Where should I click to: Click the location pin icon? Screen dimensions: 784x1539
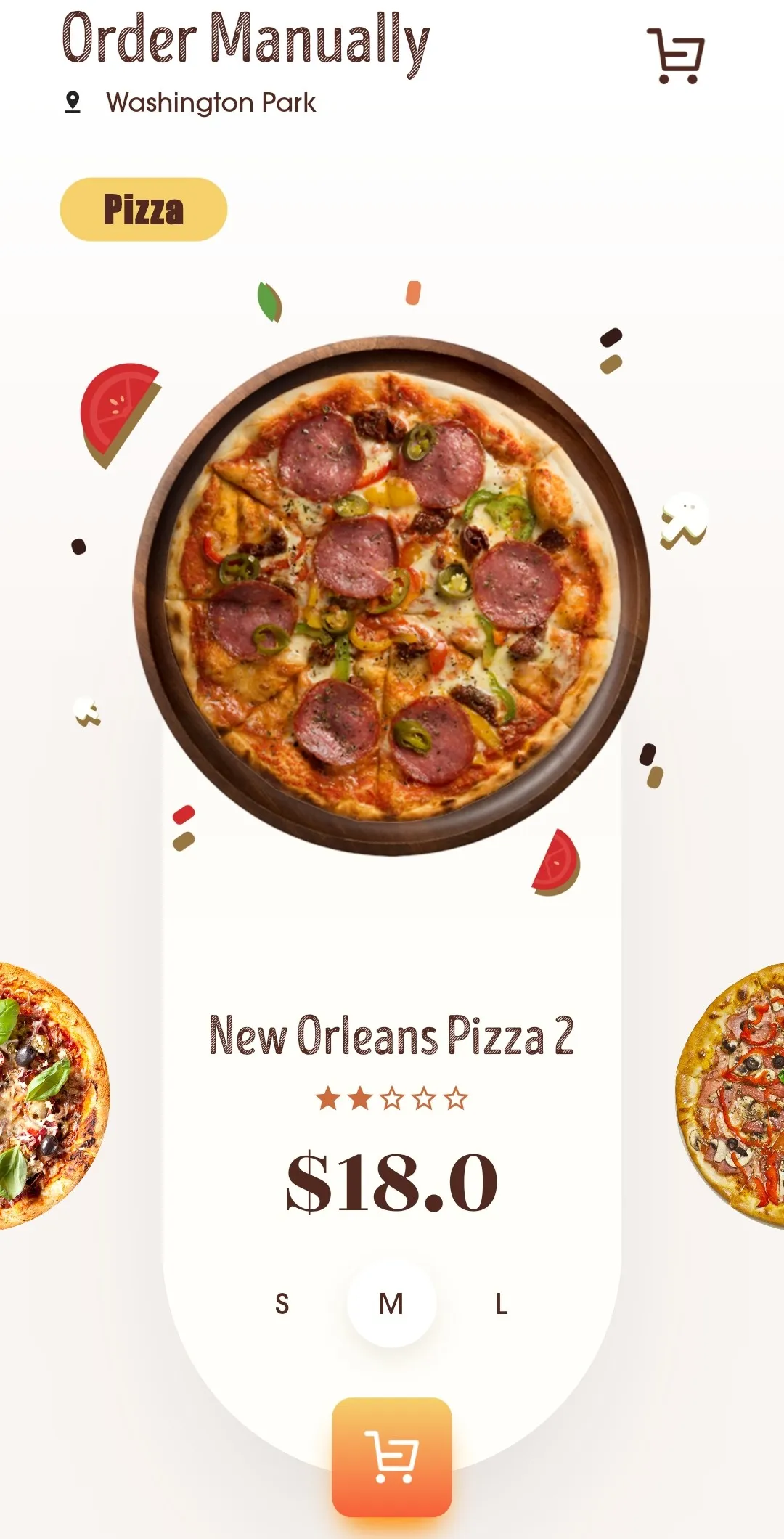click(x=73, y=102)
